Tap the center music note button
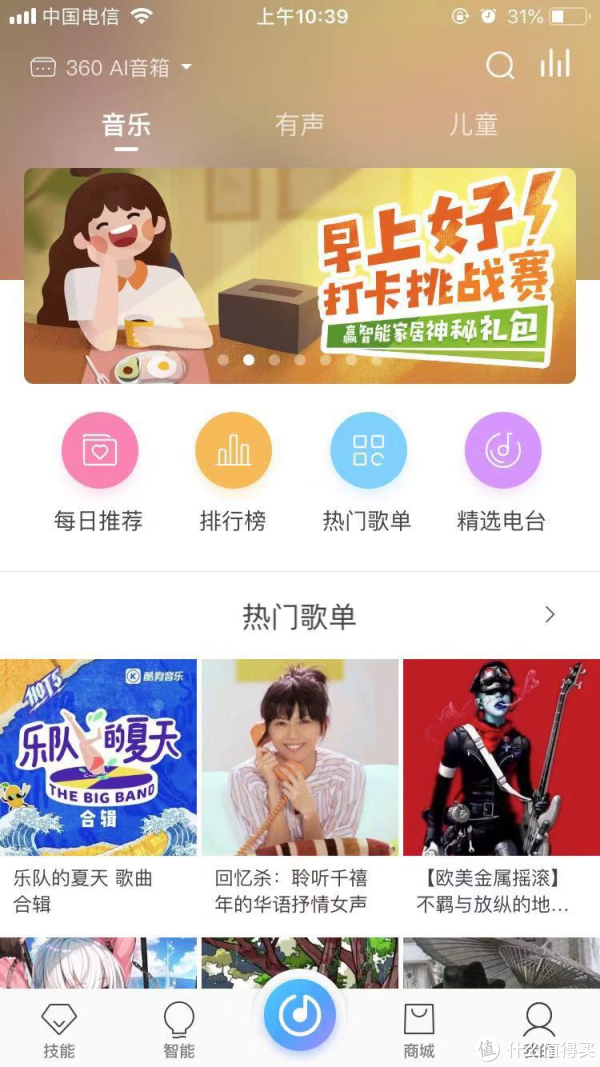The width and height of the screenshot is (600, 1067). click(x=300, y=1015)
